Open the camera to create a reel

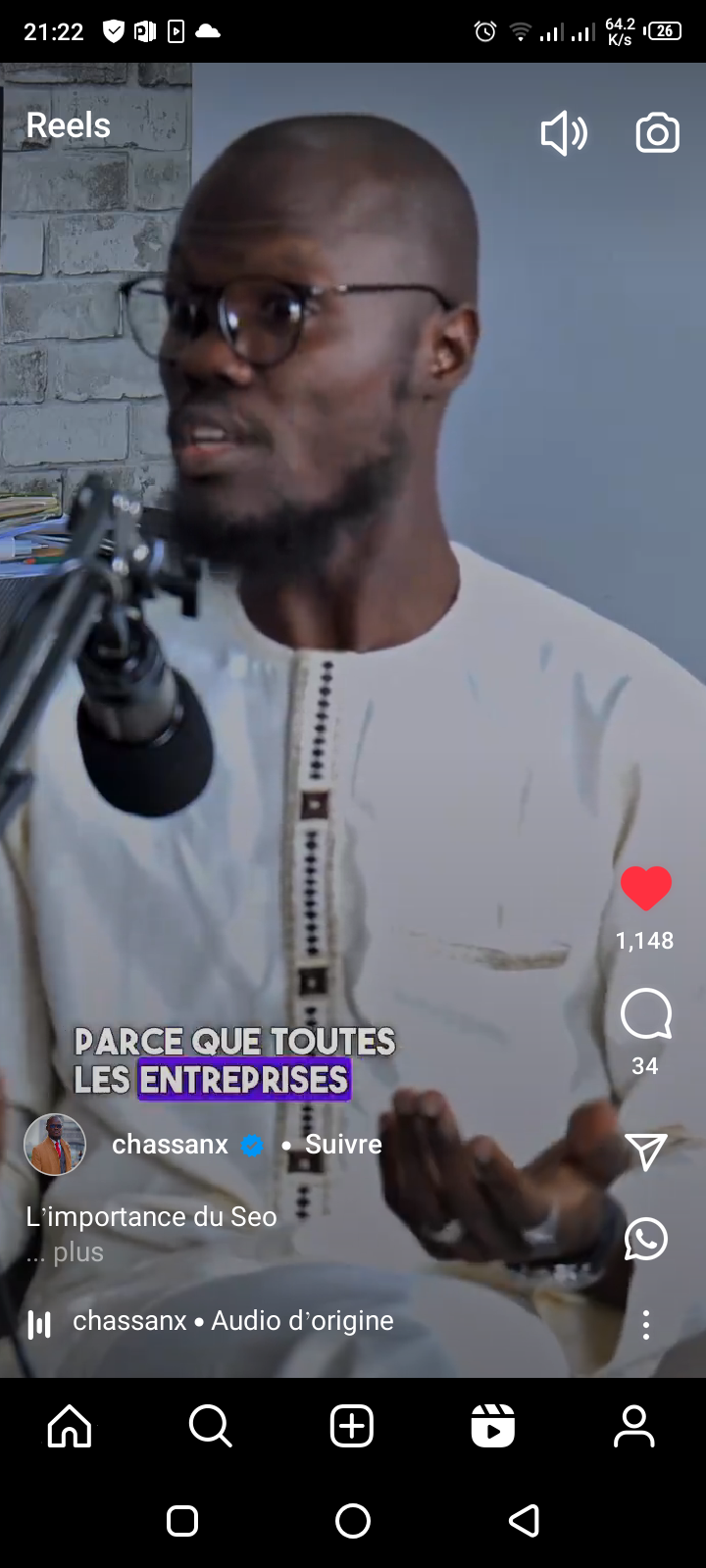tap(657, 133)
